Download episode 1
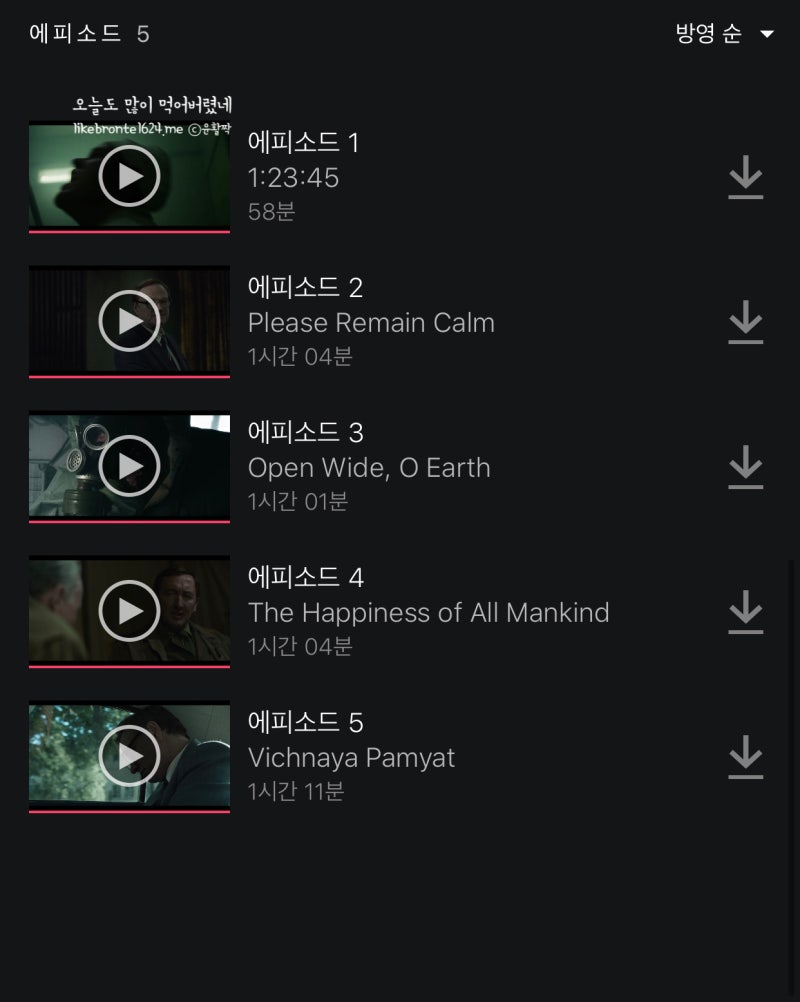The image size is (800, 1002). pos(745,178)
